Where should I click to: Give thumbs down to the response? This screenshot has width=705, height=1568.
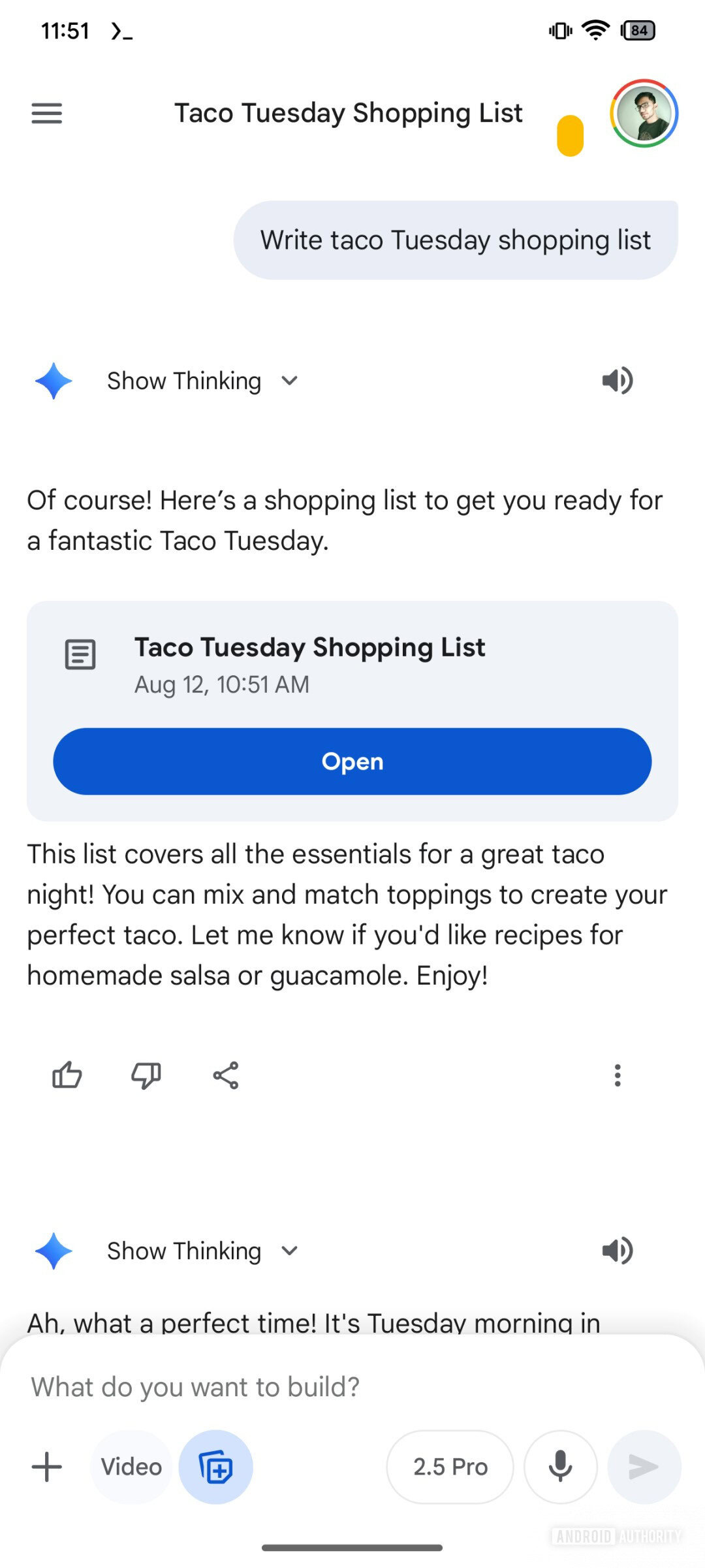pyautogui.click(x=146, y=1075)
